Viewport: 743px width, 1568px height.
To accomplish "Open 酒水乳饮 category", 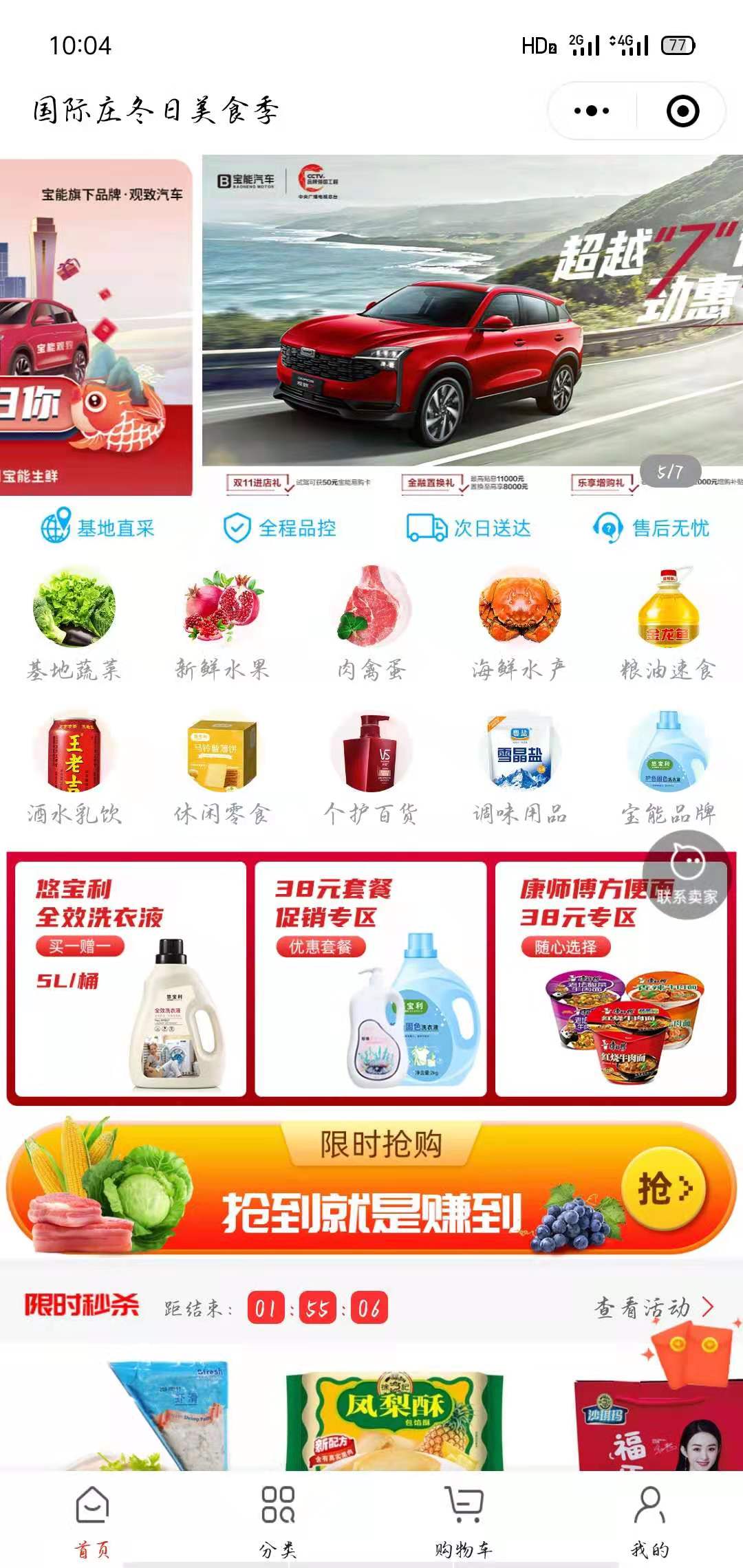I will pyautogui.click(x=74, y=767).
